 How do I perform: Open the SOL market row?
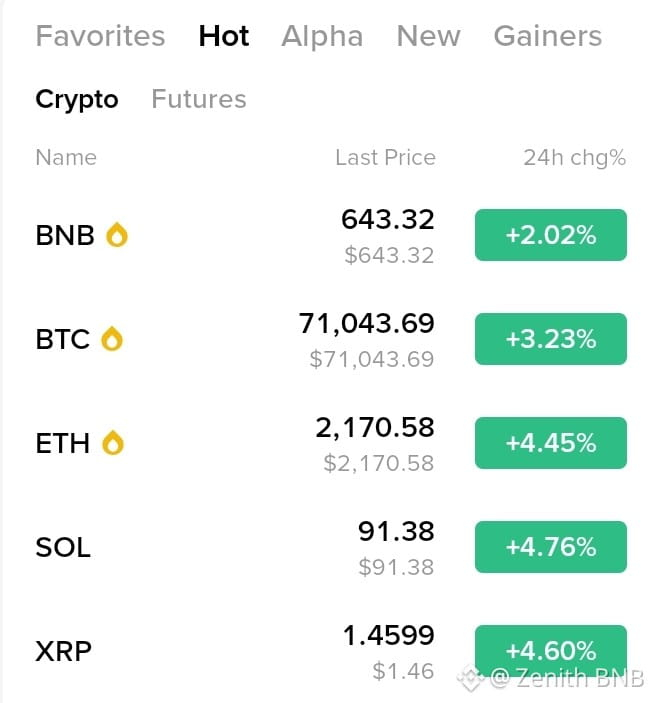point(331,547)
